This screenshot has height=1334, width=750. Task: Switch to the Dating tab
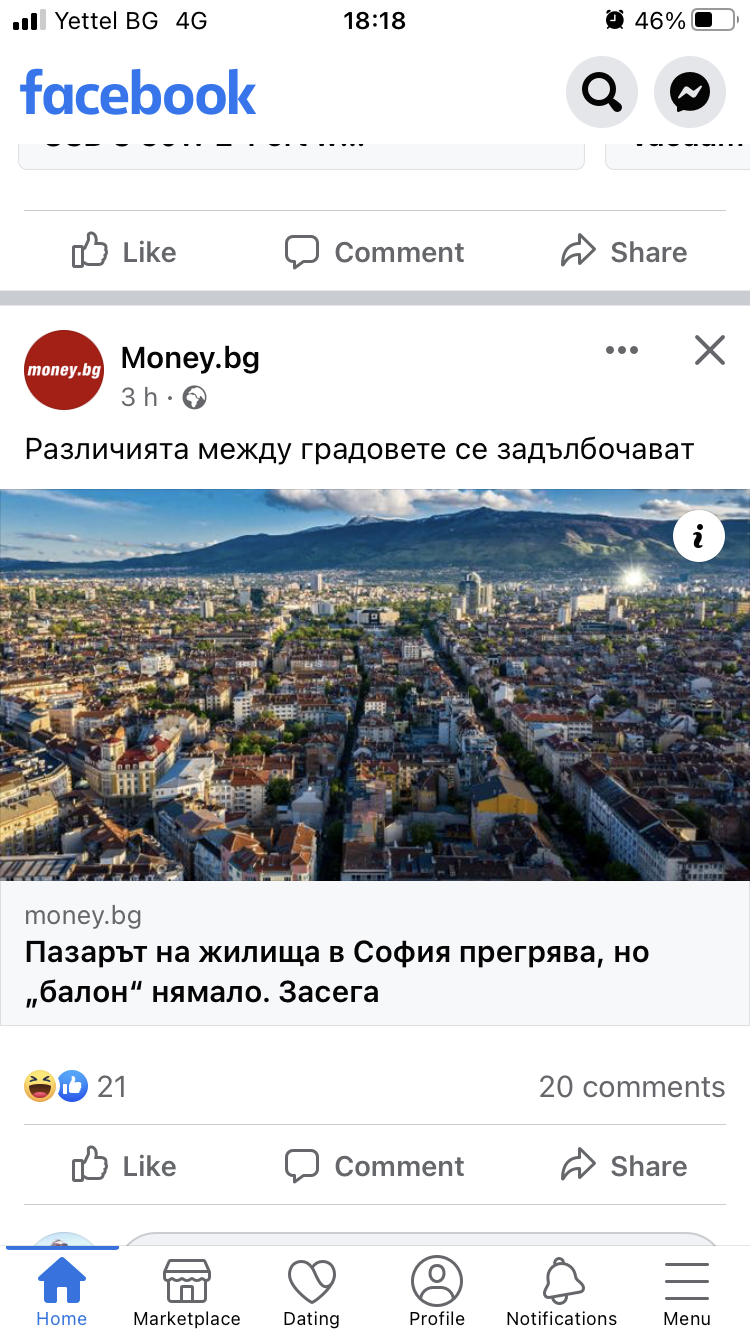point(311,1293)
